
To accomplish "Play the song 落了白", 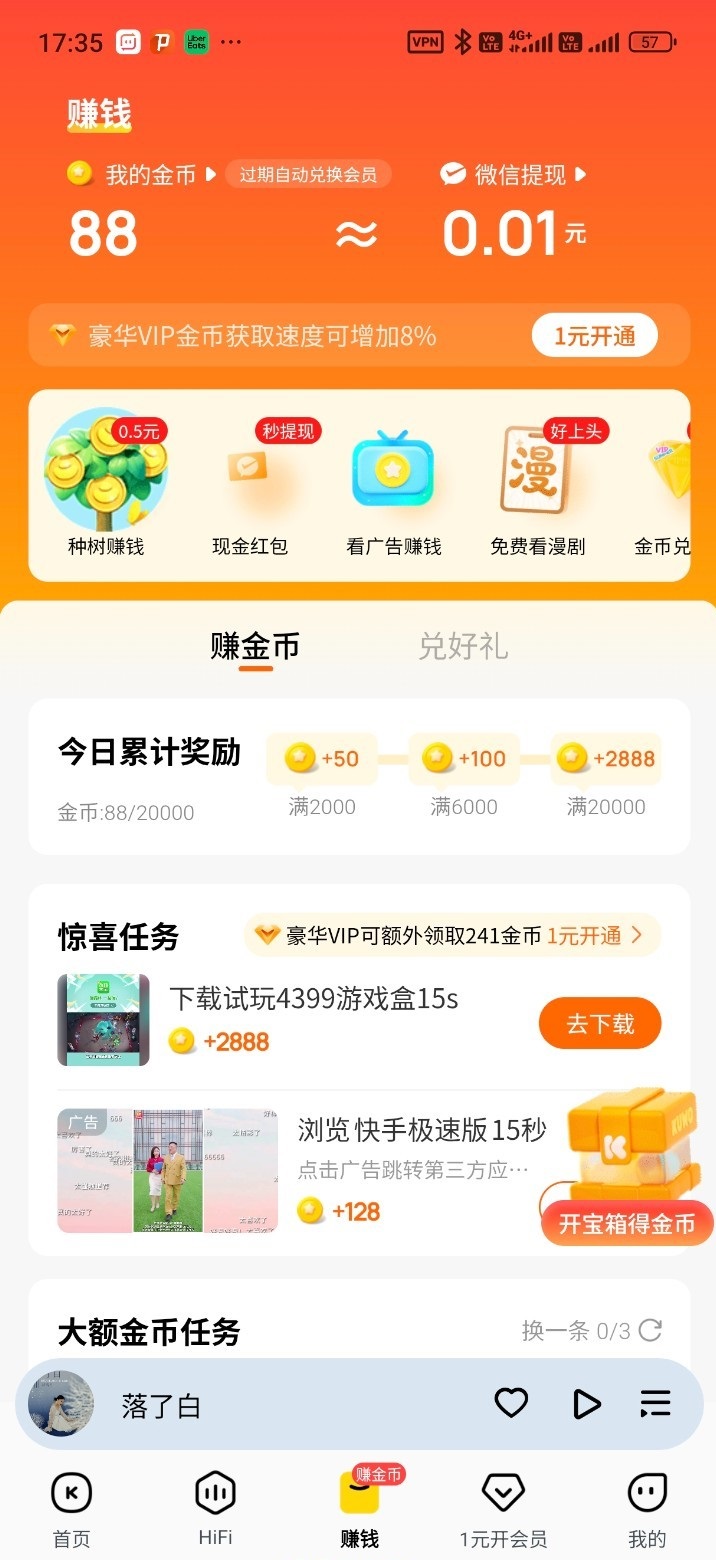I will tap(586, 1404).
